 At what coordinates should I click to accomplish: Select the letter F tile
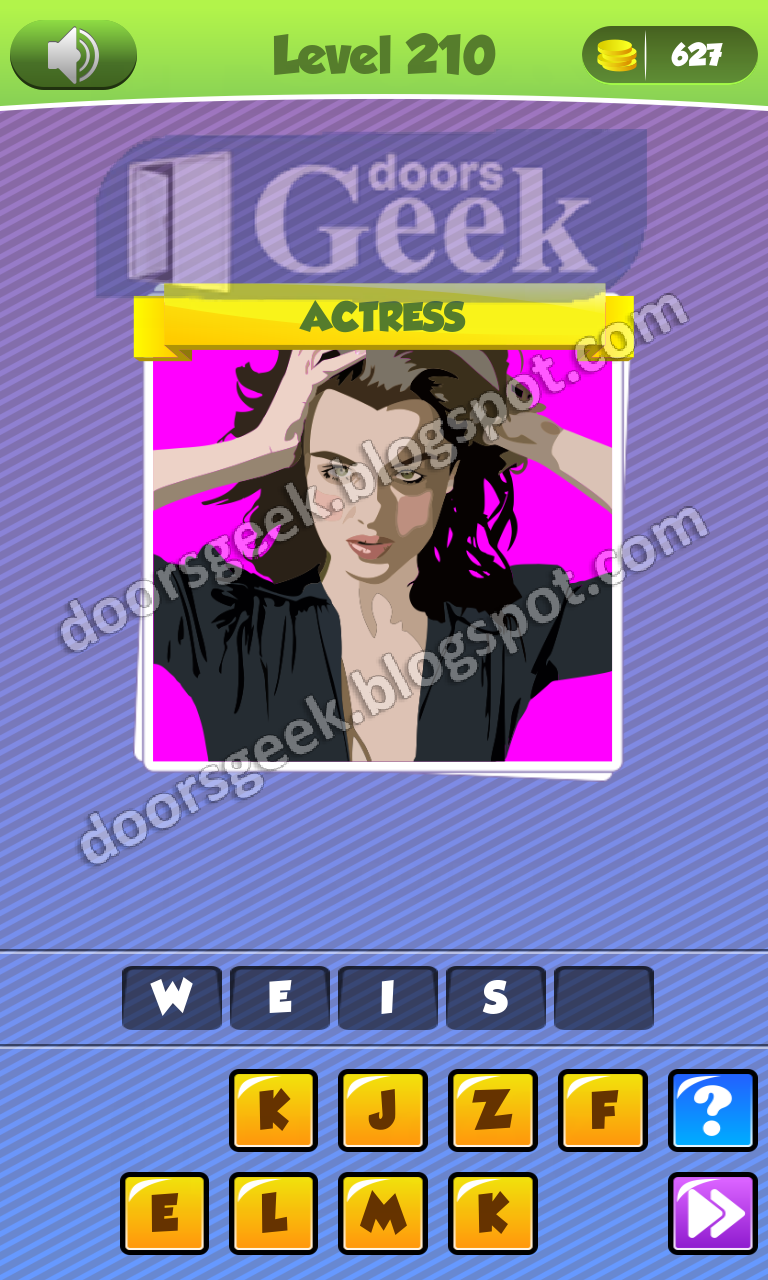click(603, 1110)
